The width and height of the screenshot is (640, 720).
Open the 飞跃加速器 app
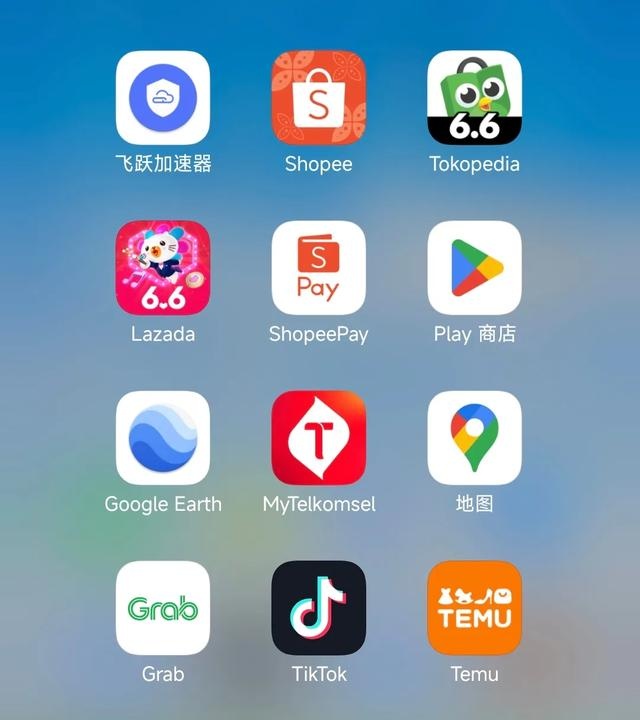(163, 98)
